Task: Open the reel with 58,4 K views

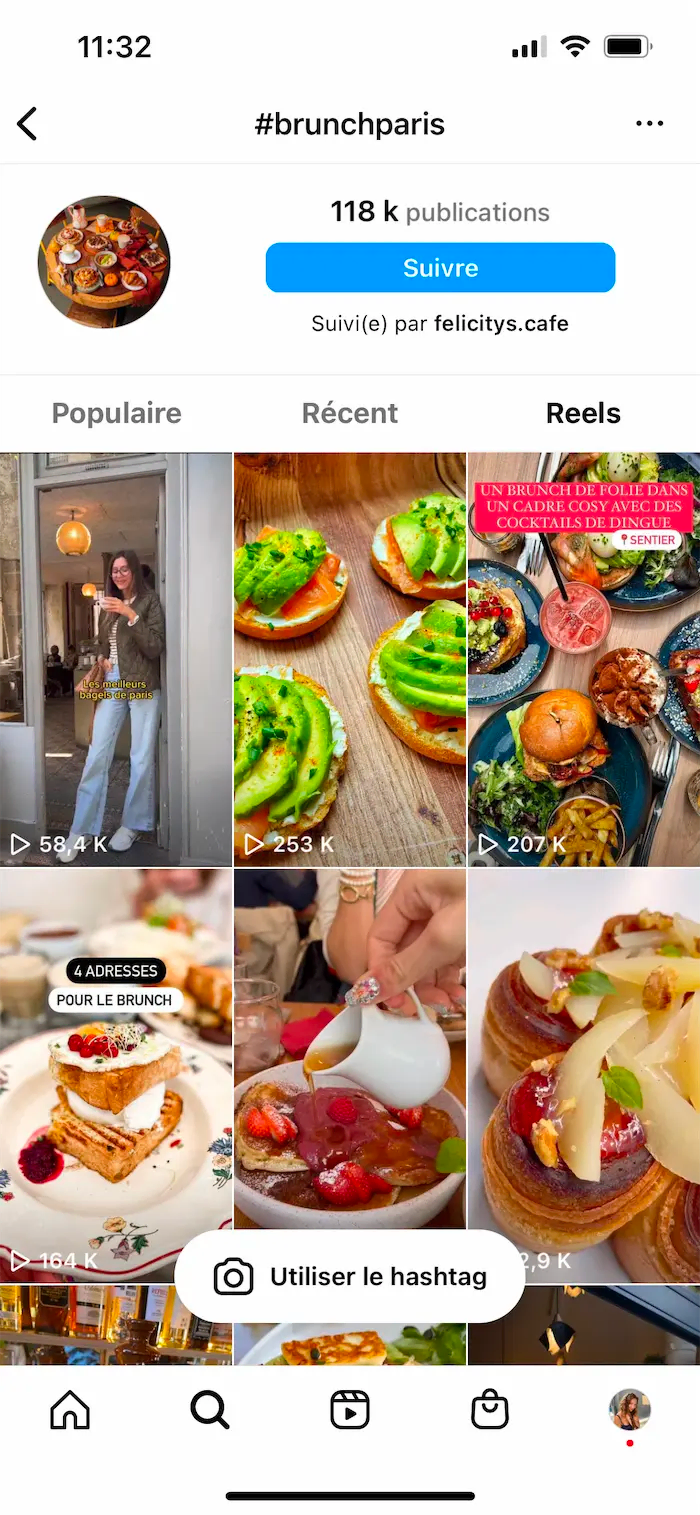Action: point(116,660)
